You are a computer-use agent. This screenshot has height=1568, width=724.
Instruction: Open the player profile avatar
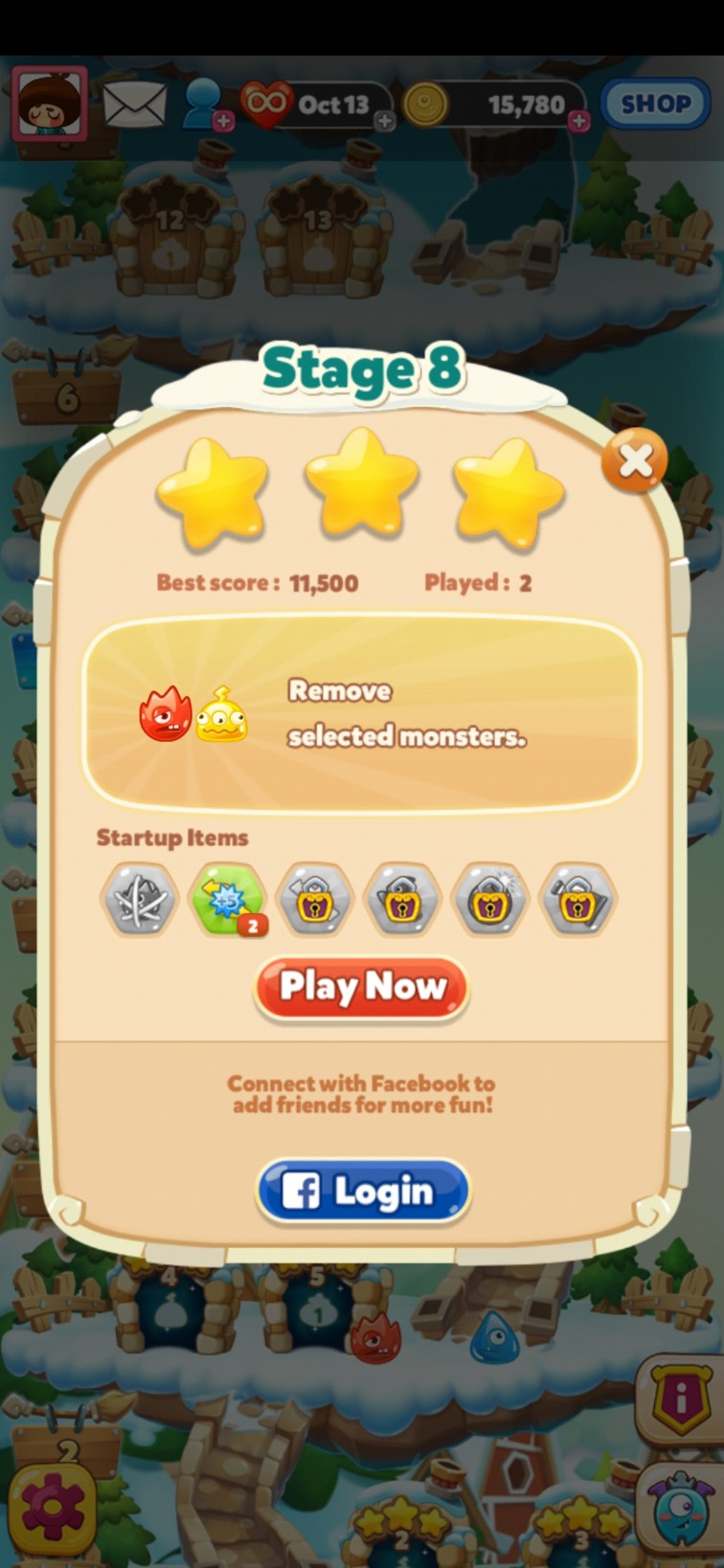coord(50,103)
